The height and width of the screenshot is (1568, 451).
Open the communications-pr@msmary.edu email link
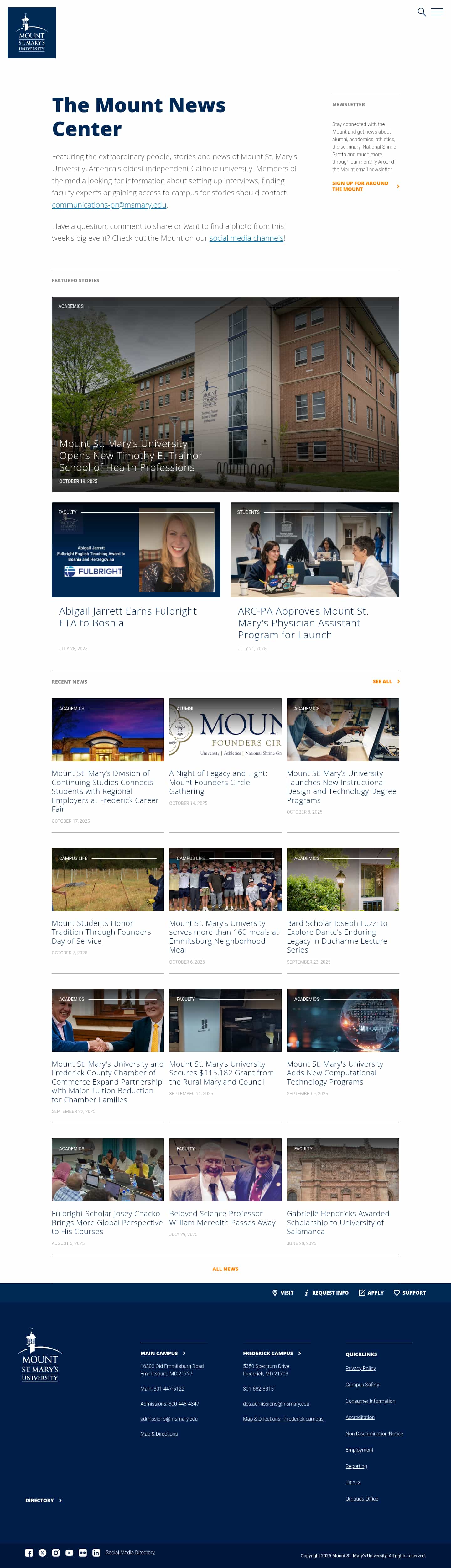(109, 205)
